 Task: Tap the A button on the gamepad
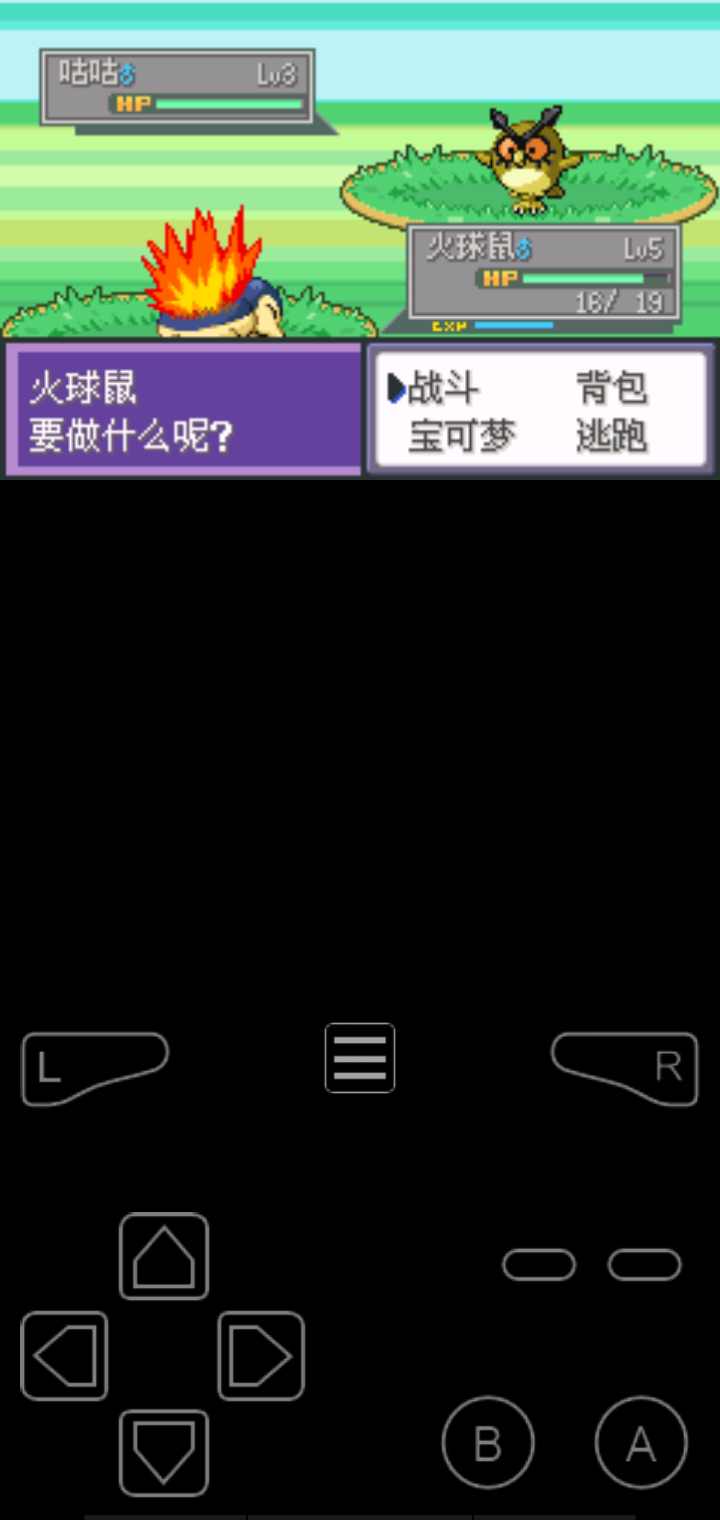click(x=641, y=1443)
